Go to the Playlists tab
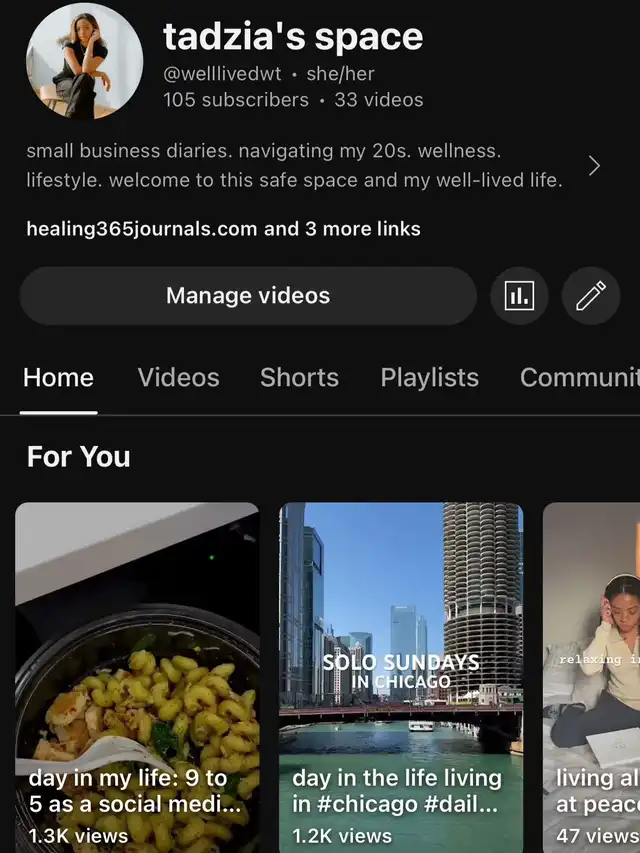The height and width of the screenshot is (853, 640). point(429,378)
